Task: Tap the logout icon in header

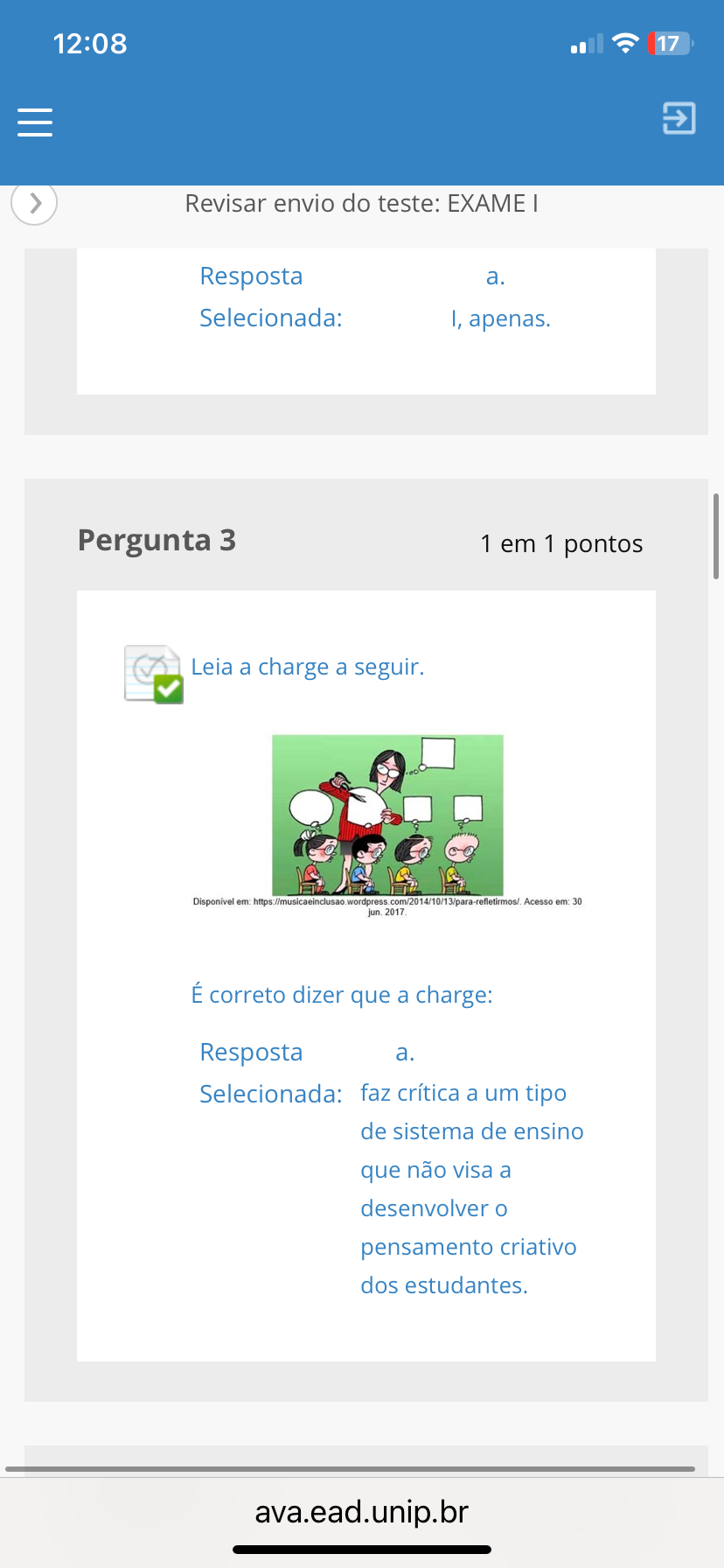Action: click(679, 118)
